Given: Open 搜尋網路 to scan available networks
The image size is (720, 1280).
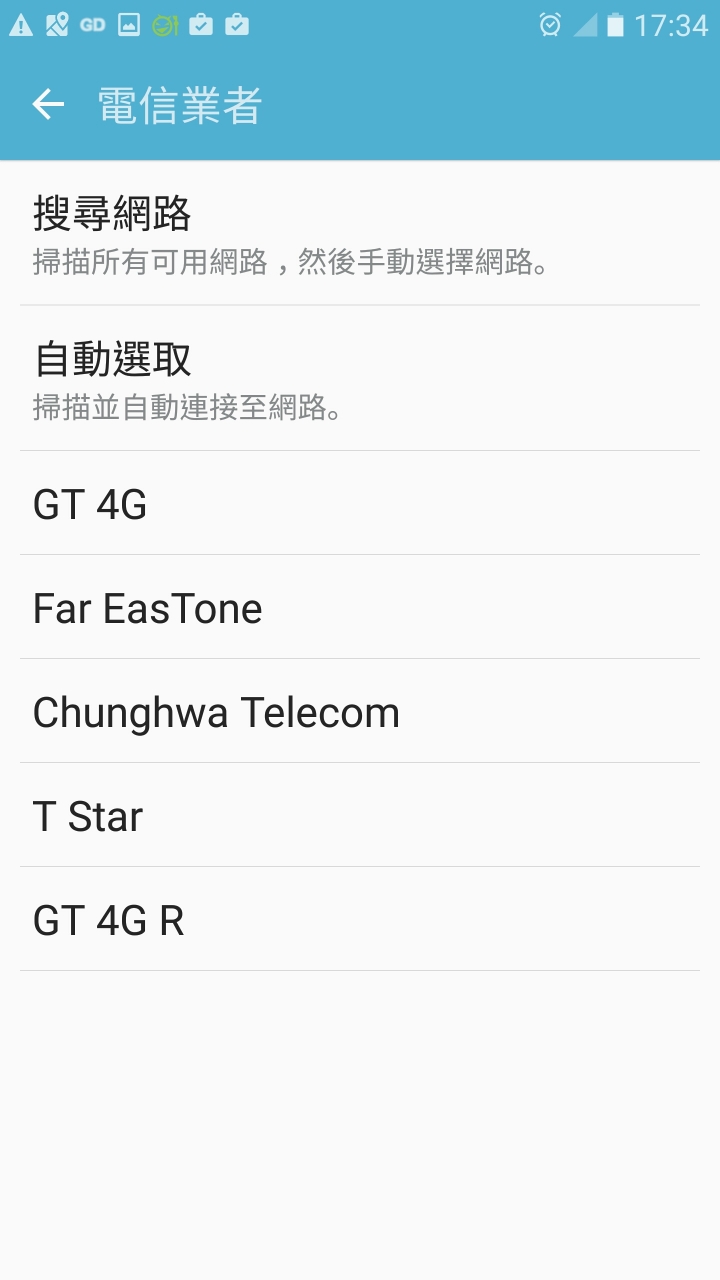Looking at the screenshot, I should [x=360, y=233].
